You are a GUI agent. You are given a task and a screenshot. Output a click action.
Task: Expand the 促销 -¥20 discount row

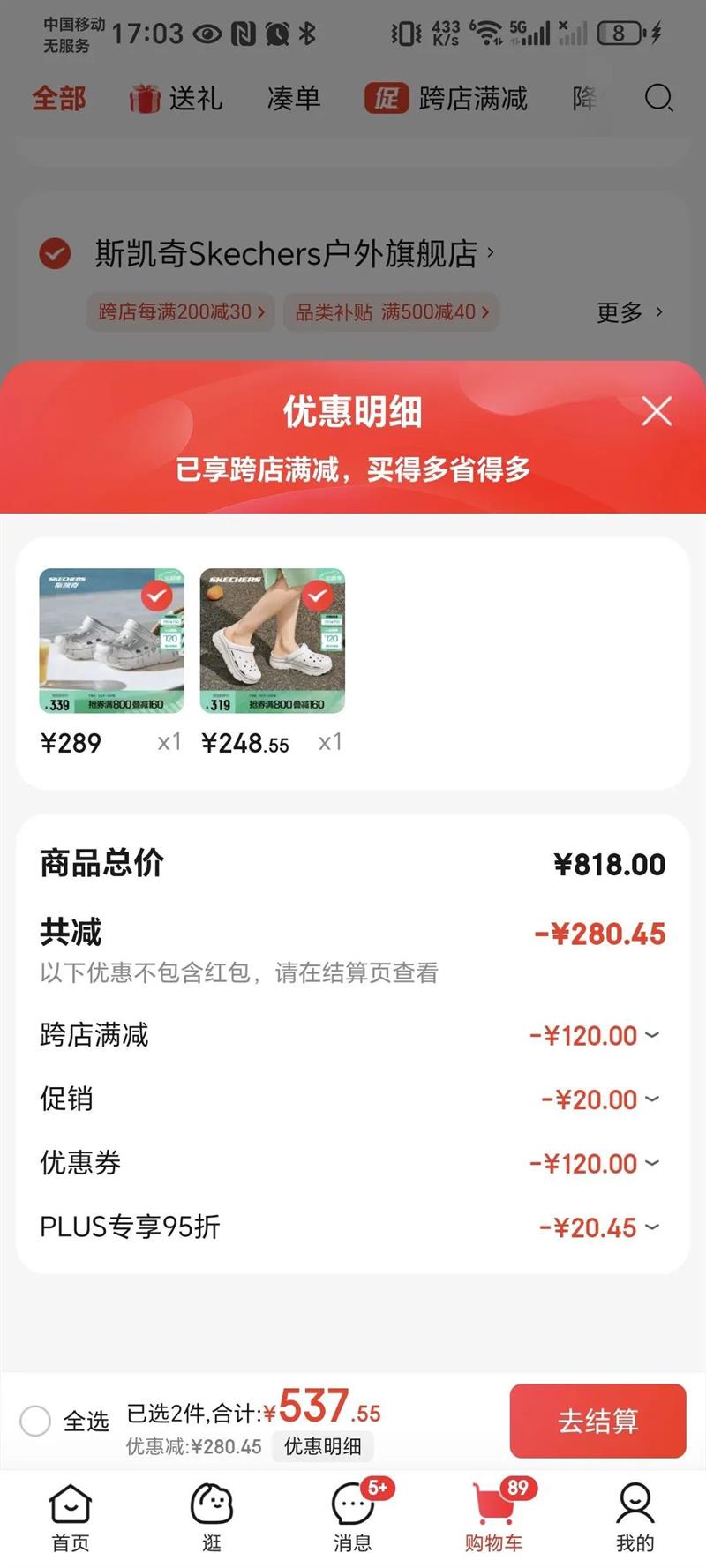[x=652, y=1099]
